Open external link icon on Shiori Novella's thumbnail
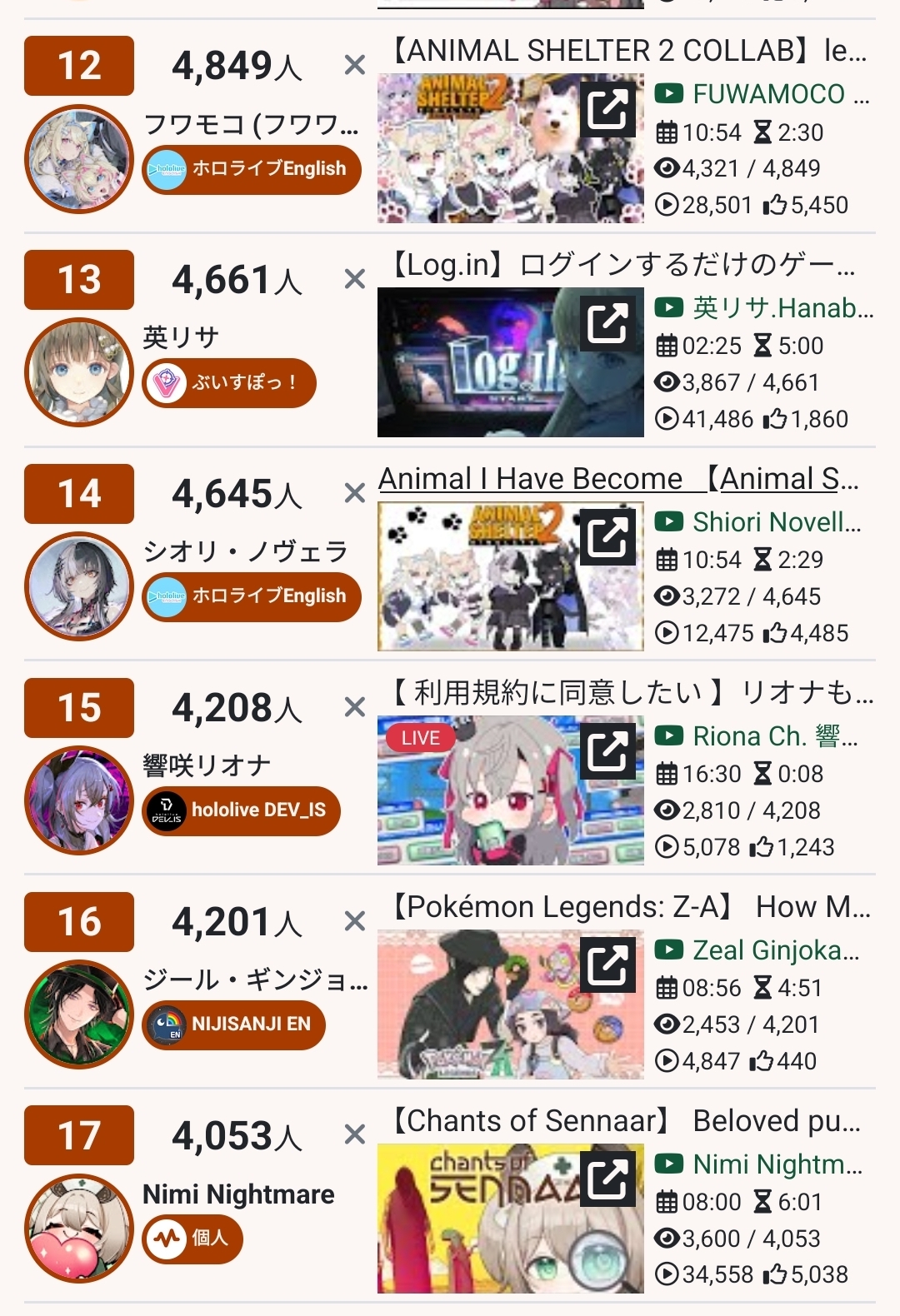This screenshot has height=1316, width=900. tap(607, 537)
